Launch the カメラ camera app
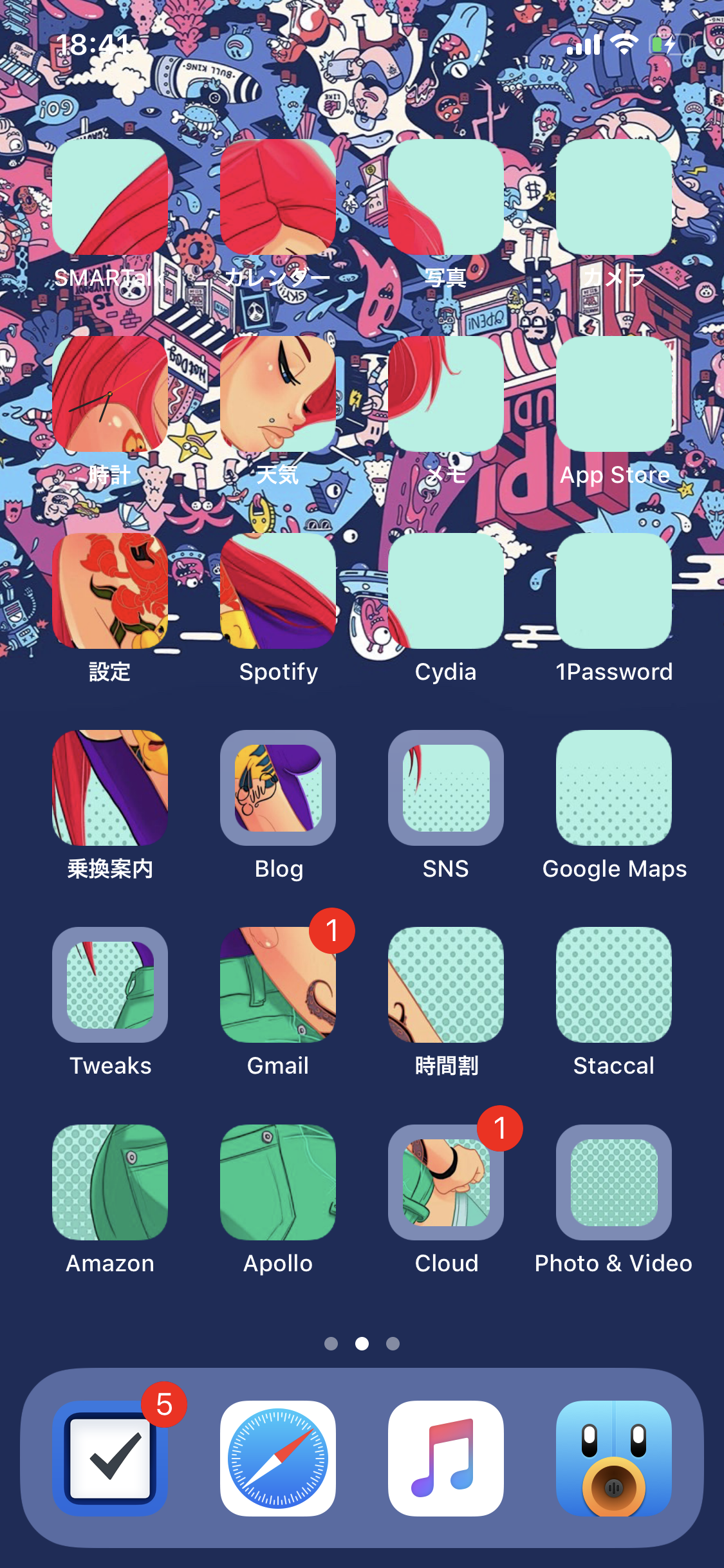This screenshot has width=724, height=1568. tap(614, 197)
